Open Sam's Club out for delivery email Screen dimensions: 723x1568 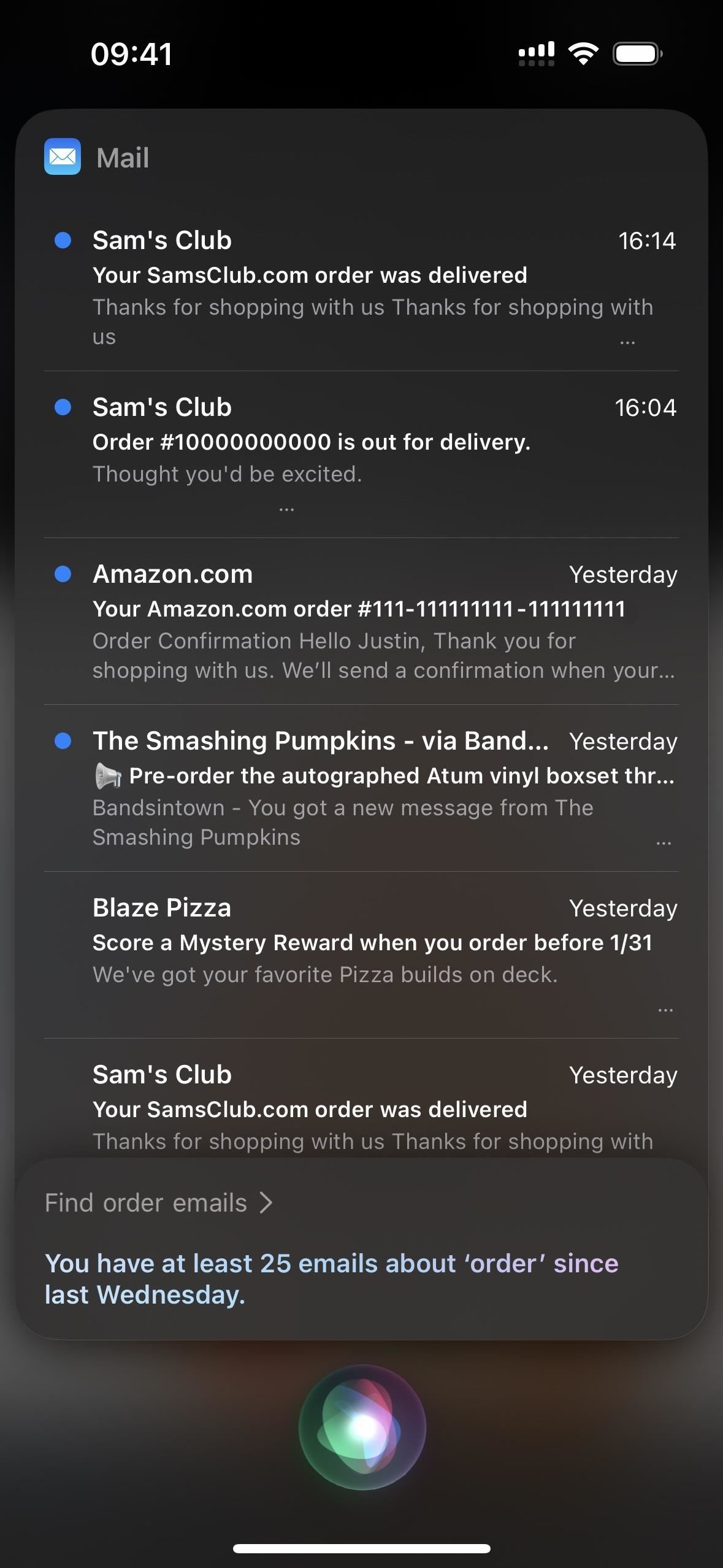pos(362,454)
